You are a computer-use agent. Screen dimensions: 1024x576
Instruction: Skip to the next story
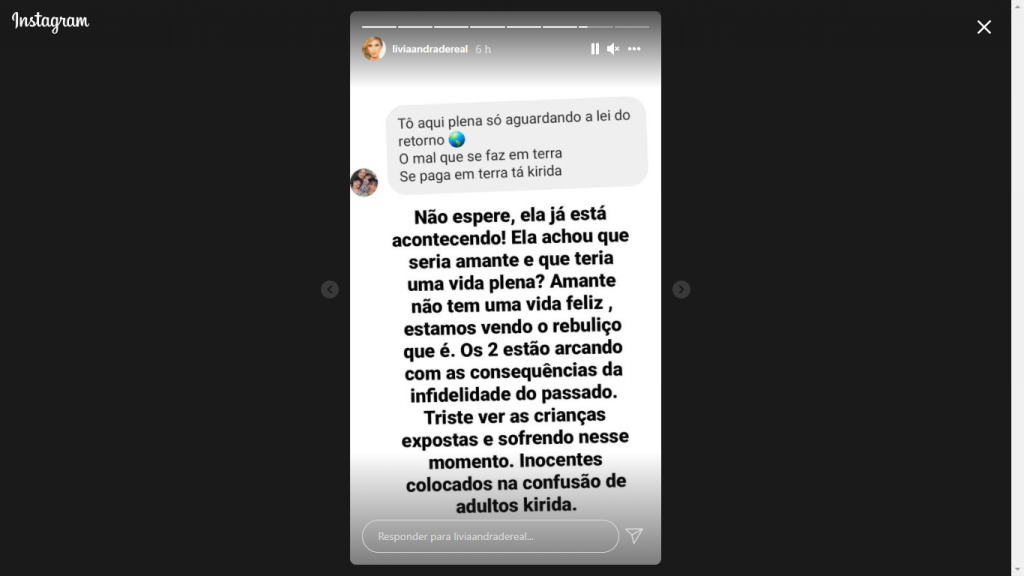[681, 289]
